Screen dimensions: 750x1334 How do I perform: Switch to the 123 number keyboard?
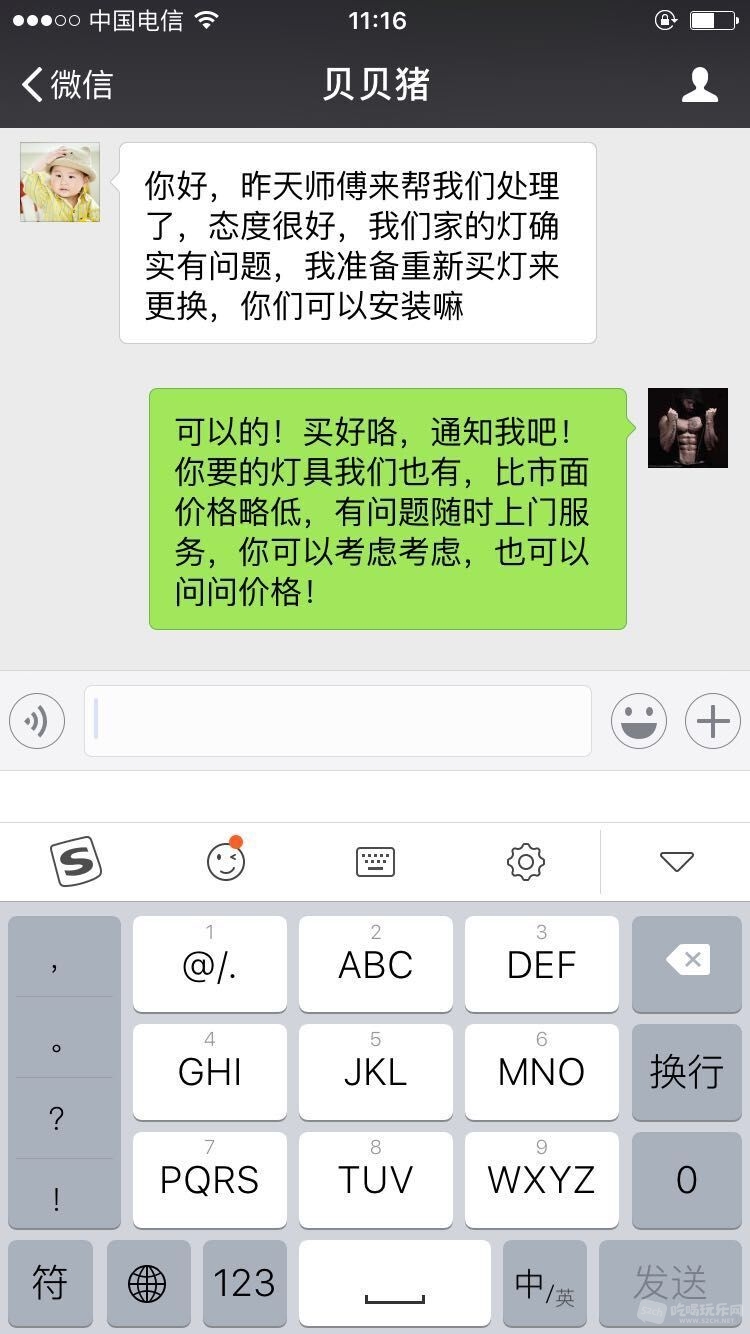(x=245, y=1283)
